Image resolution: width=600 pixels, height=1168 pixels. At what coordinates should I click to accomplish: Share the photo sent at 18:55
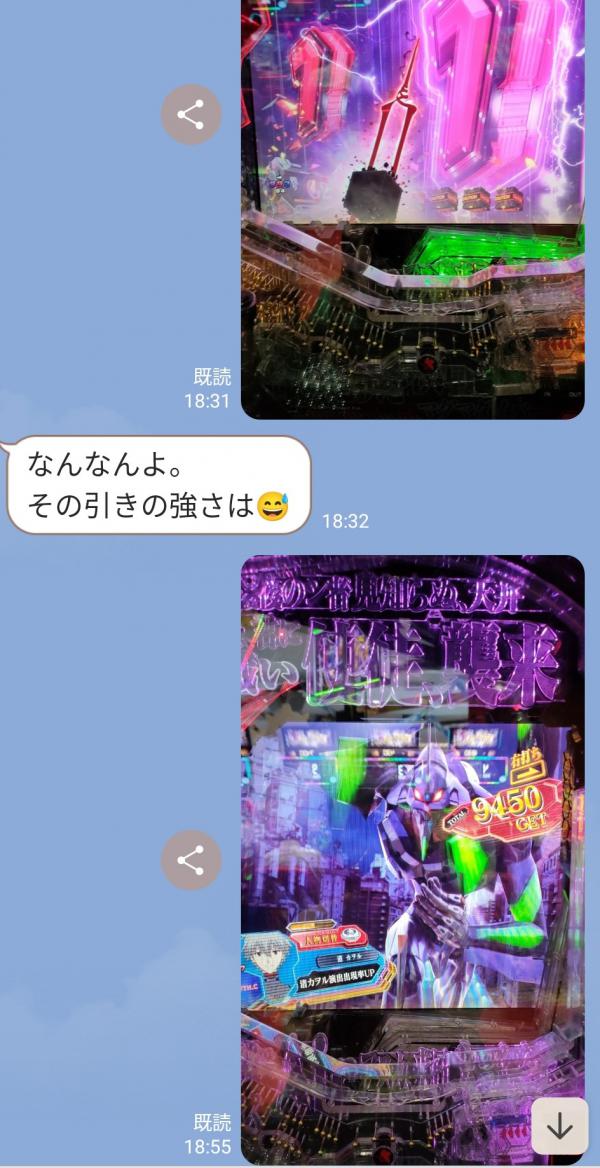pyautogui.click(x=190, y=859)
